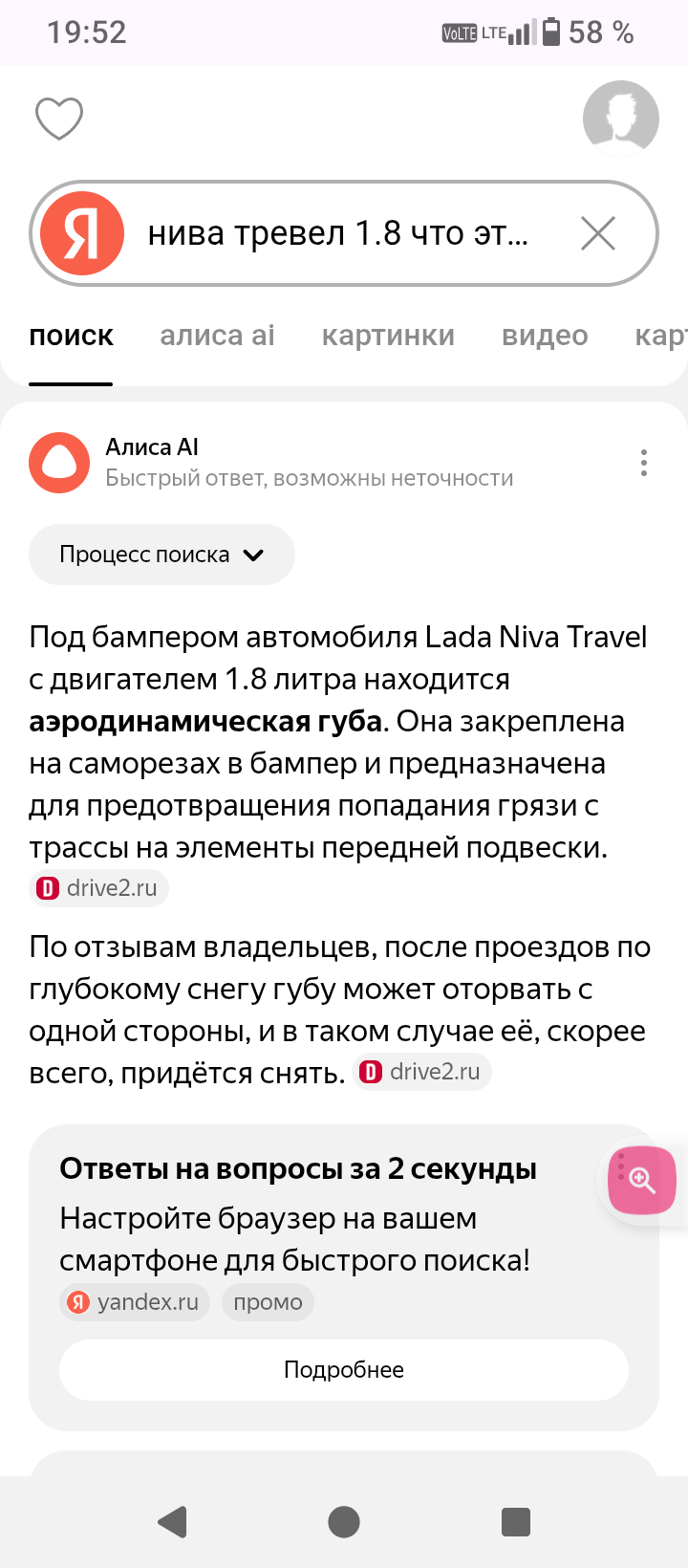Switch to the видео tab
Viewport: 688px width, 1568px height.
[545, 336]
